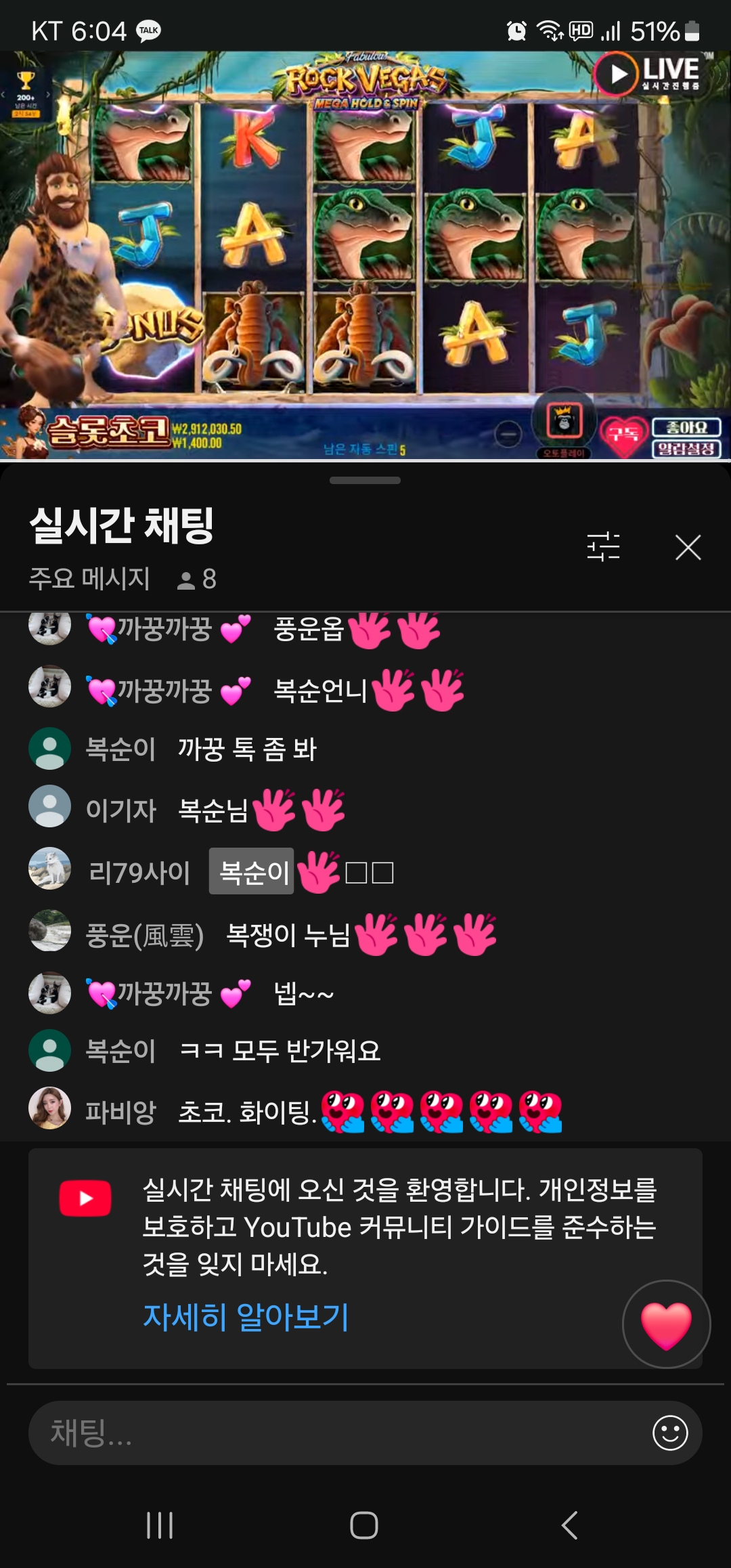Open 리79사이's profile avatar
Screen dimensions: 731x1568
tap(49, 869)
